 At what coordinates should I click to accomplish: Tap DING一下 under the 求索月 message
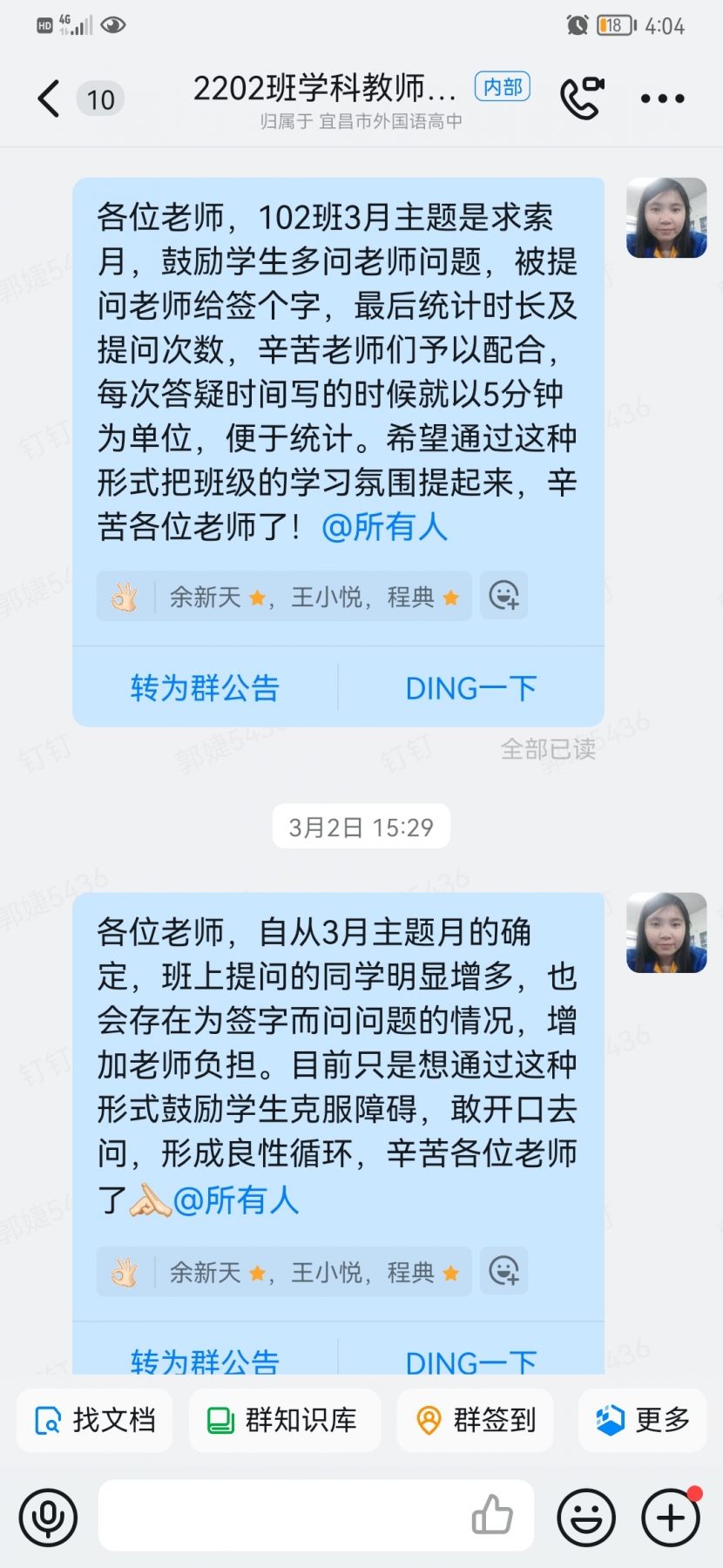[471, 688]
